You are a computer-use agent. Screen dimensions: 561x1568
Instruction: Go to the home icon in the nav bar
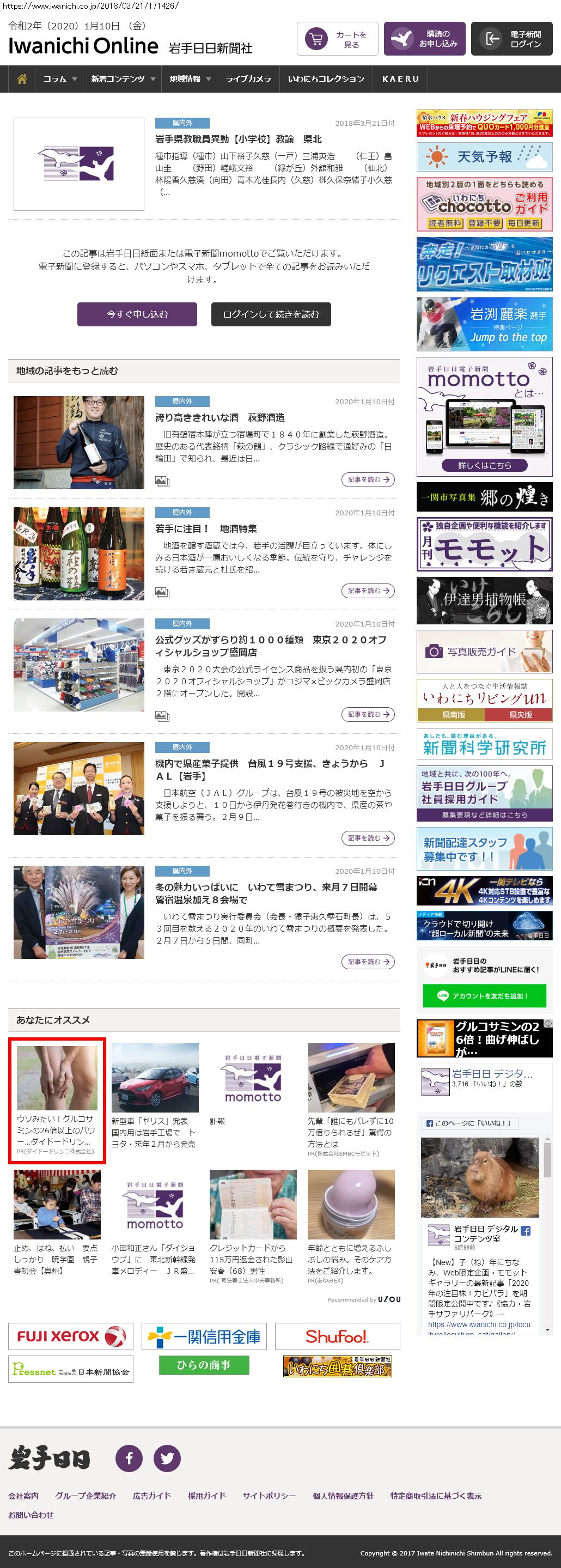point(22,79)
